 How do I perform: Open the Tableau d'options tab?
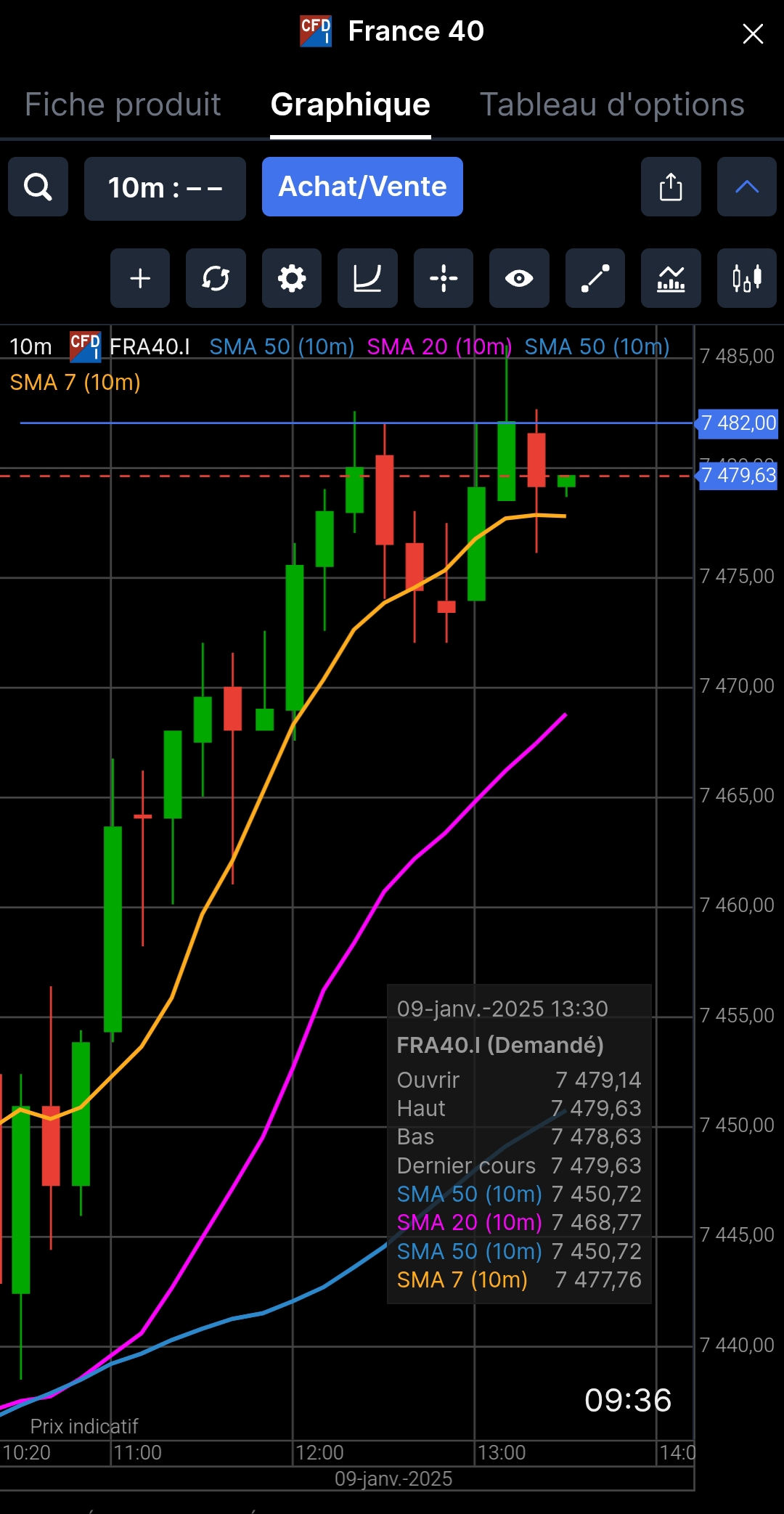pos(612,105)
